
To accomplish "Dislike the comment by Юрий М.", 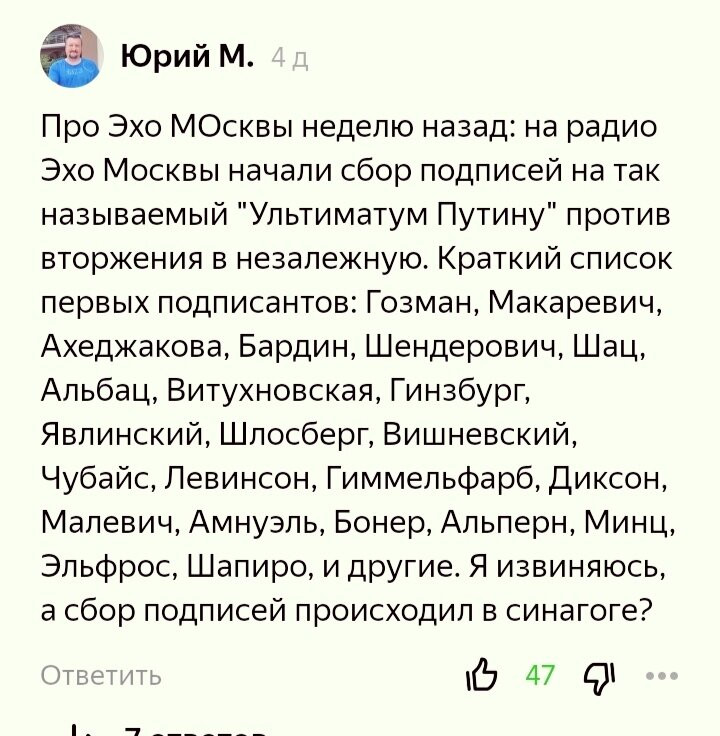I will pos(599,676).
